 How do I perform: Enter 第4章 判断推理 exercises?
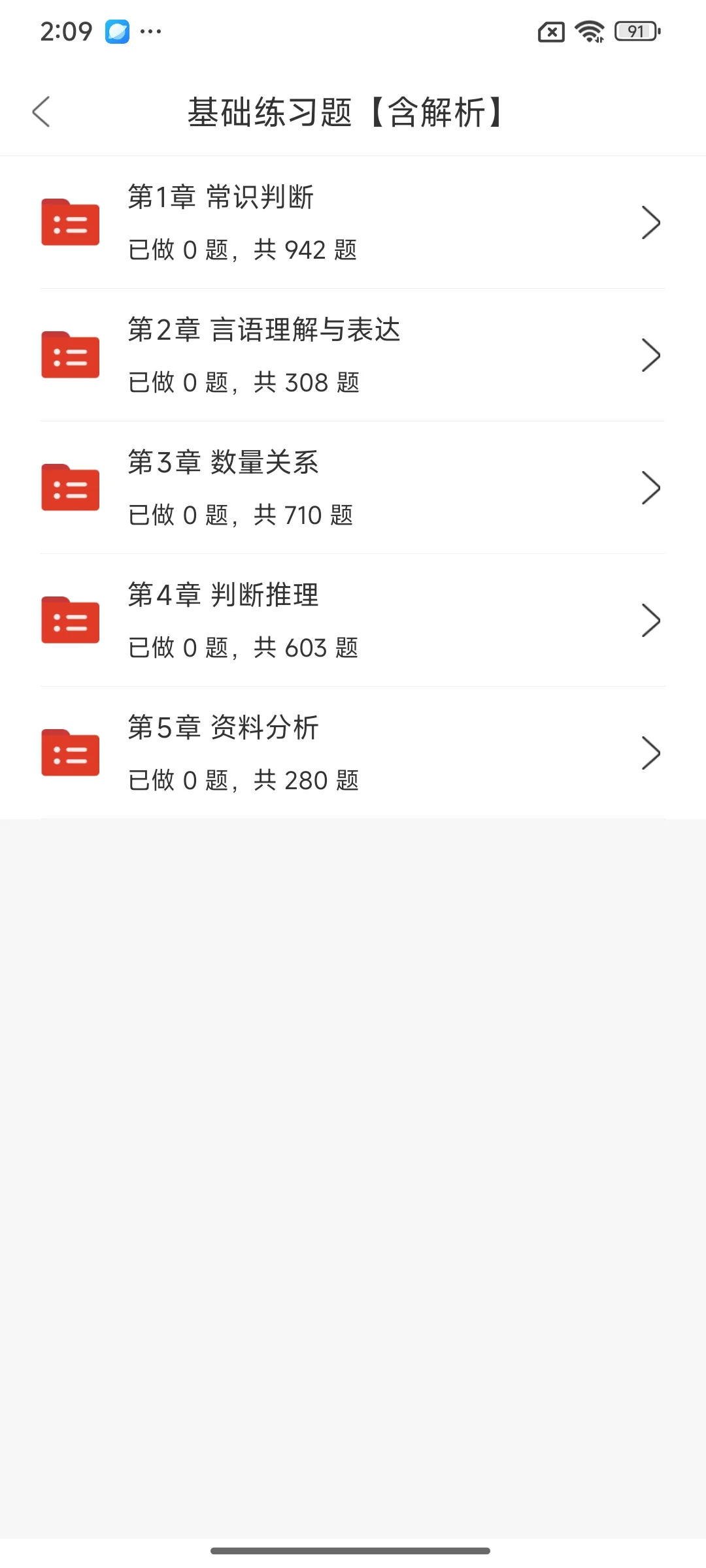pos(353,621)
